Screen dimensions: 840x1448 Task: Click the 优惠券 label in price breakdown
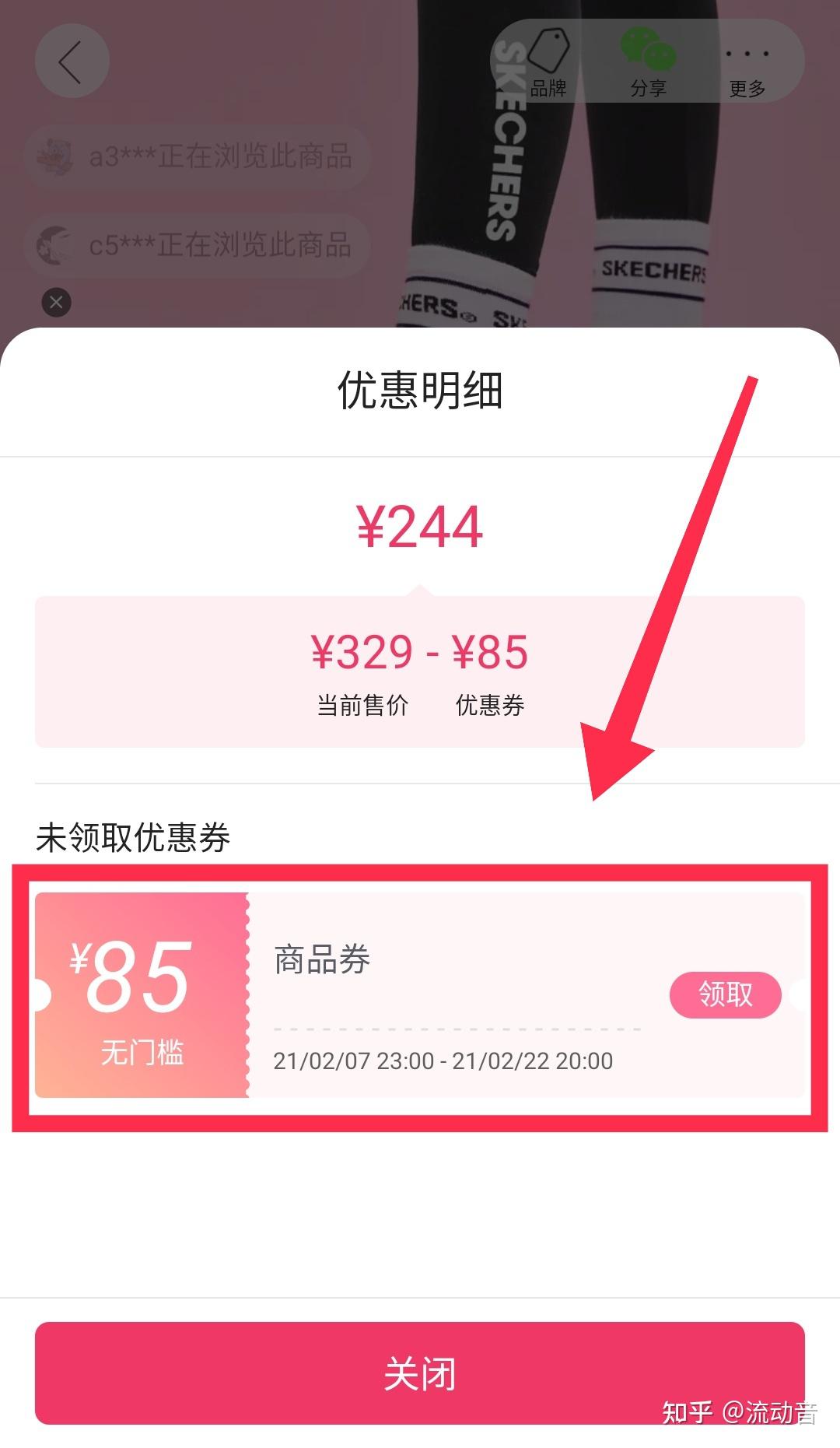490,706
